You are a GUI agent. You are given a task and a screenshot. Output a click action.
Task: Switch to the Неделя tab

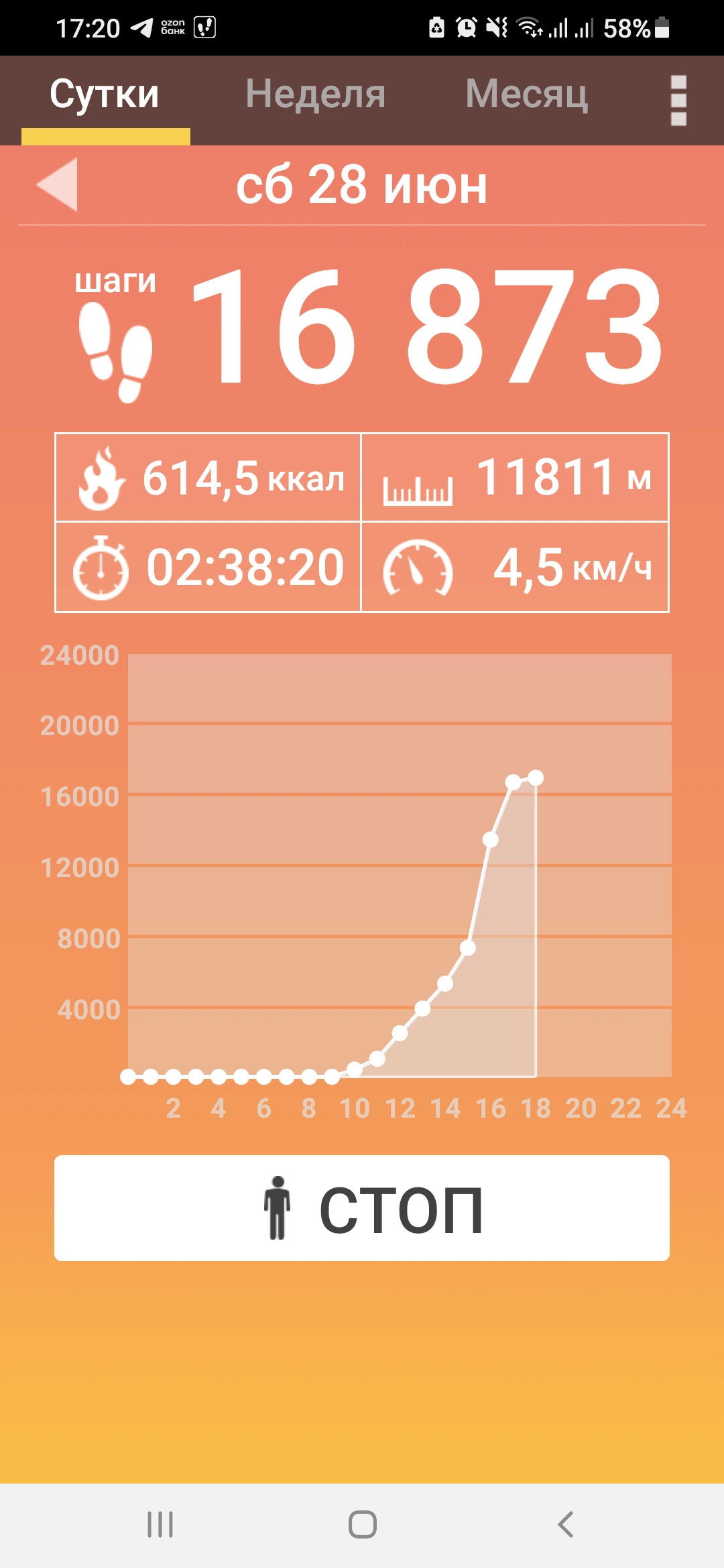click(315, 94)
